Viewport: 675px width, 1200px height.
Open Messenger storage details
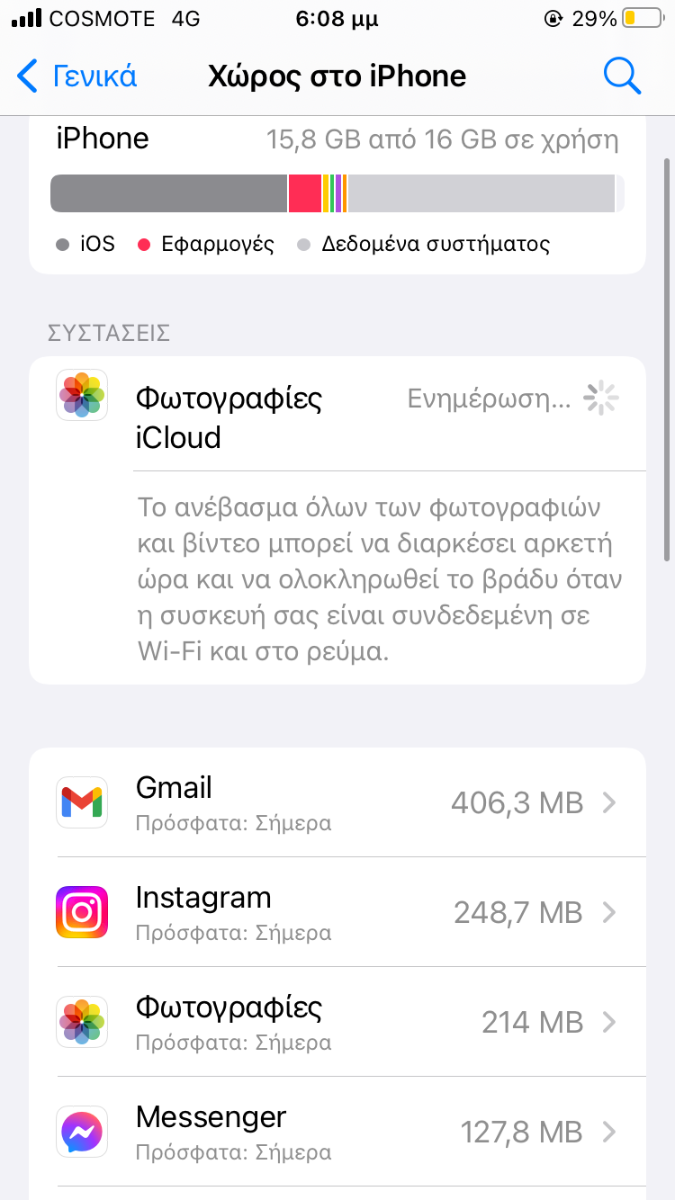(337, 1132)
